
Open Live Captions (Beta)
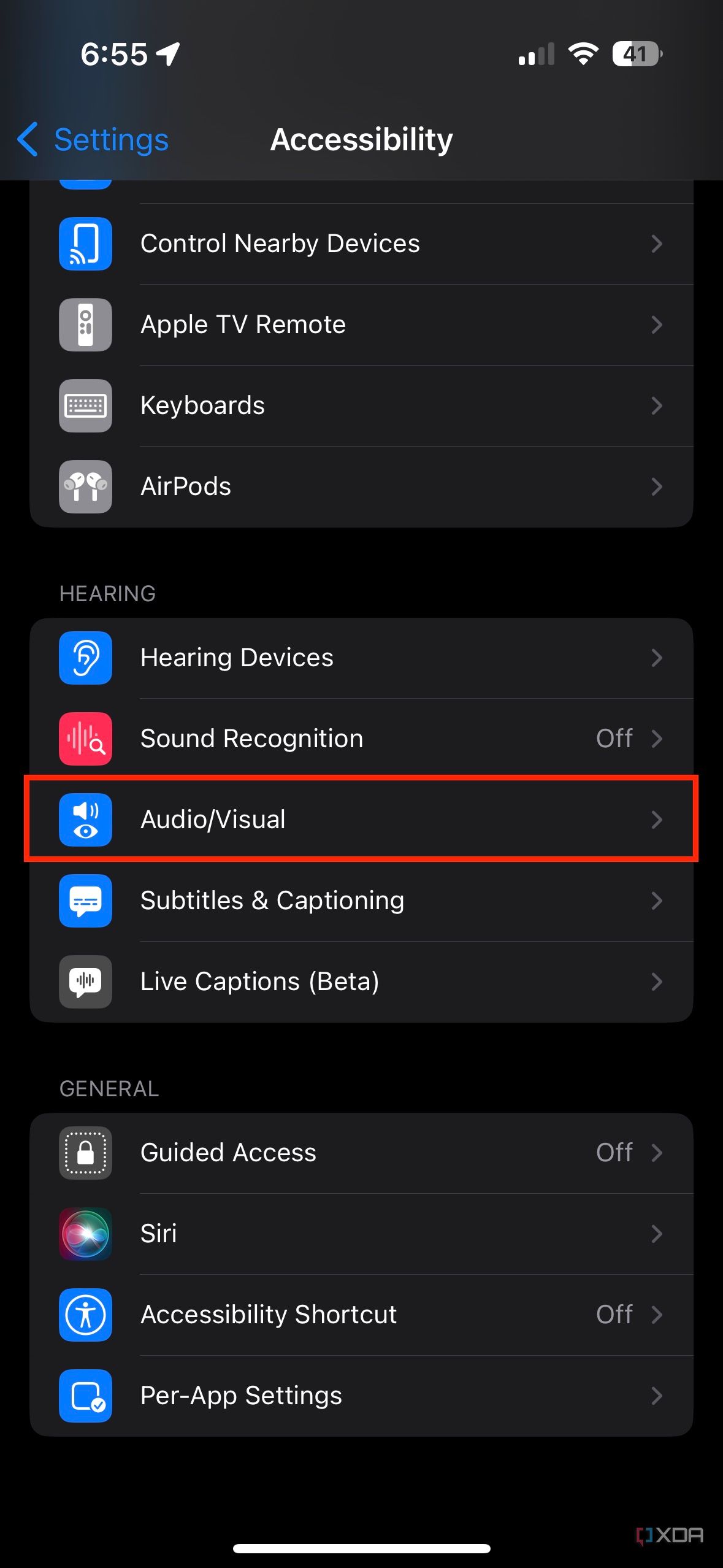click(361, 982)
